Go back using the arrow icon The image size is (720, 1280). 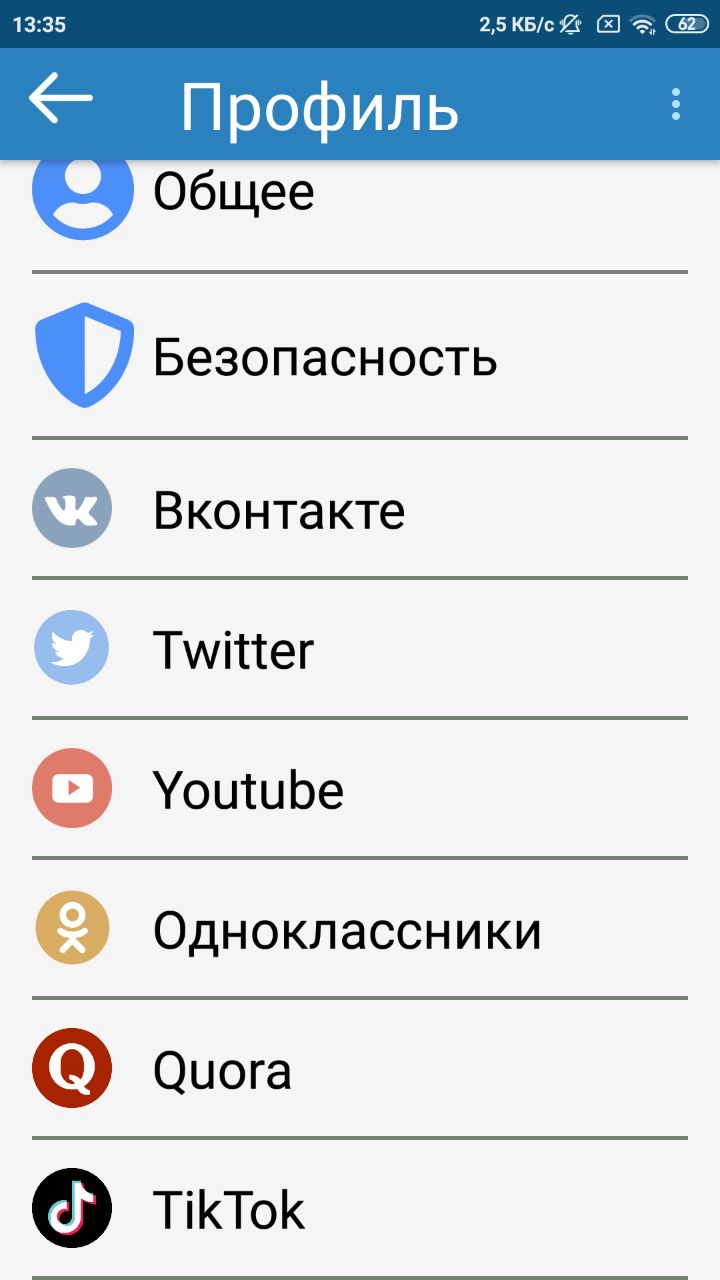60,100
